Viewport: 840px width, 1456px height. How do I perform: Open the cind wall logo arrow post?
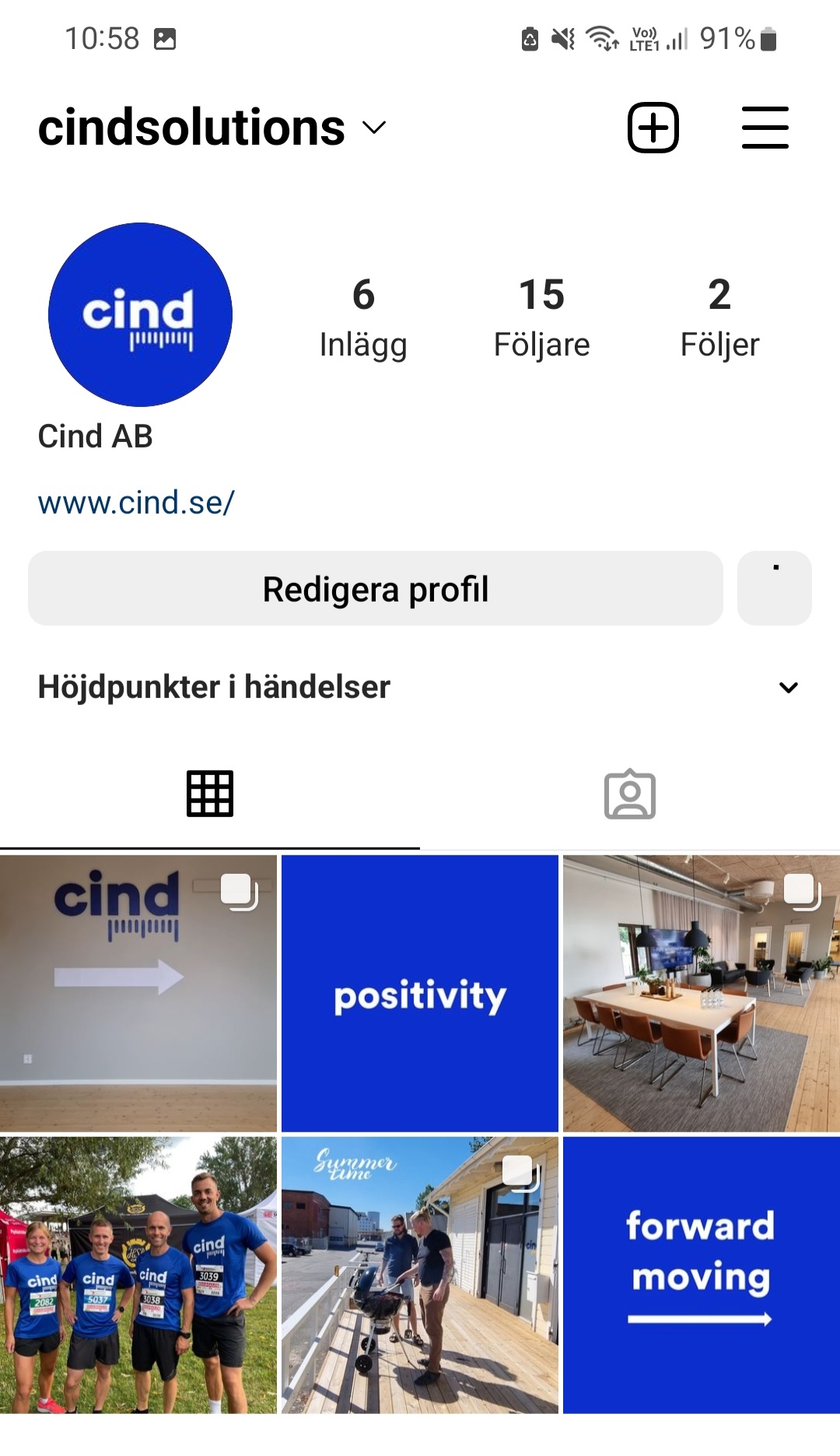click(x=138, y=993)
